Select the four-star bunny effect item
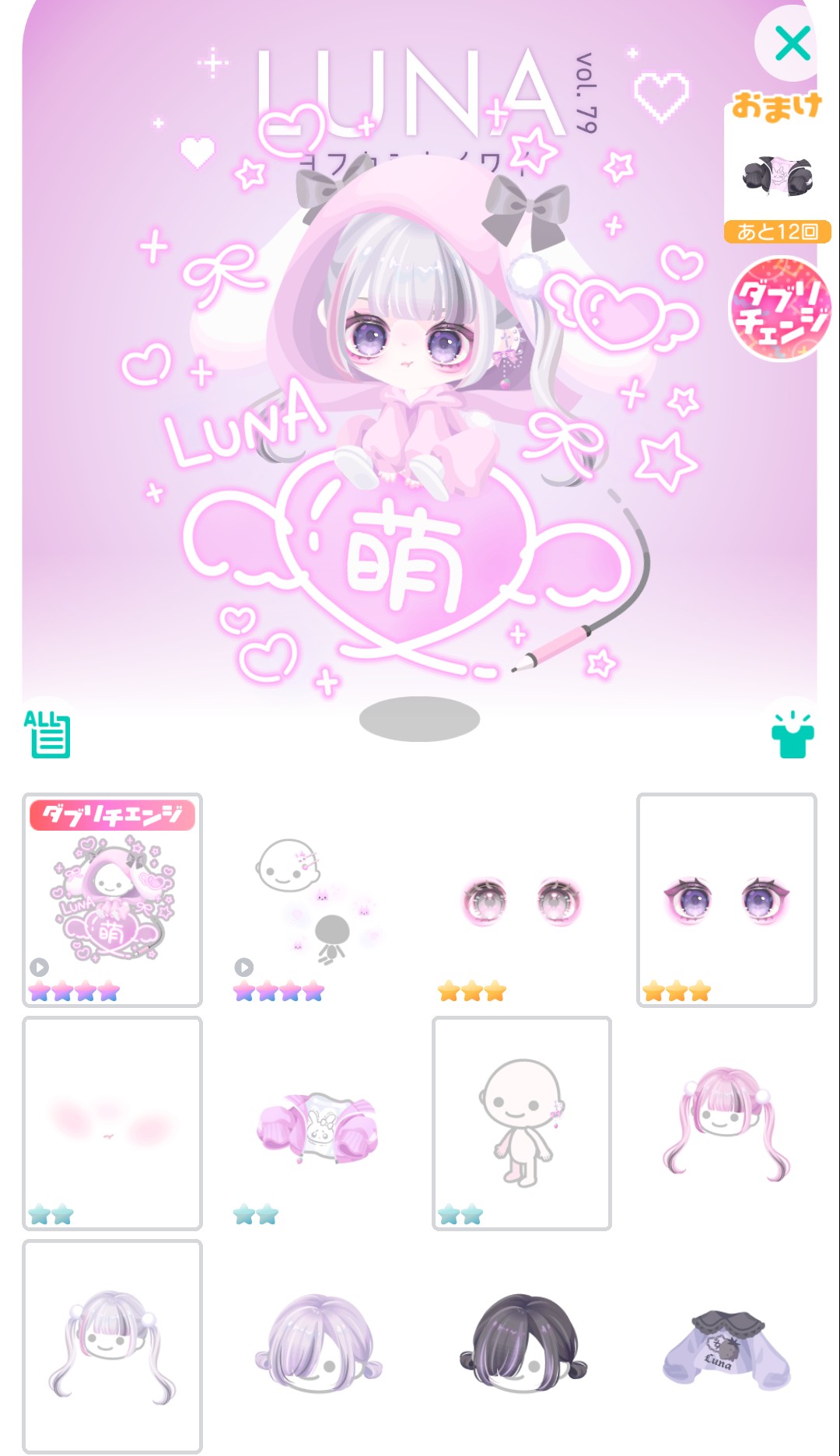 tap(317, 900)
